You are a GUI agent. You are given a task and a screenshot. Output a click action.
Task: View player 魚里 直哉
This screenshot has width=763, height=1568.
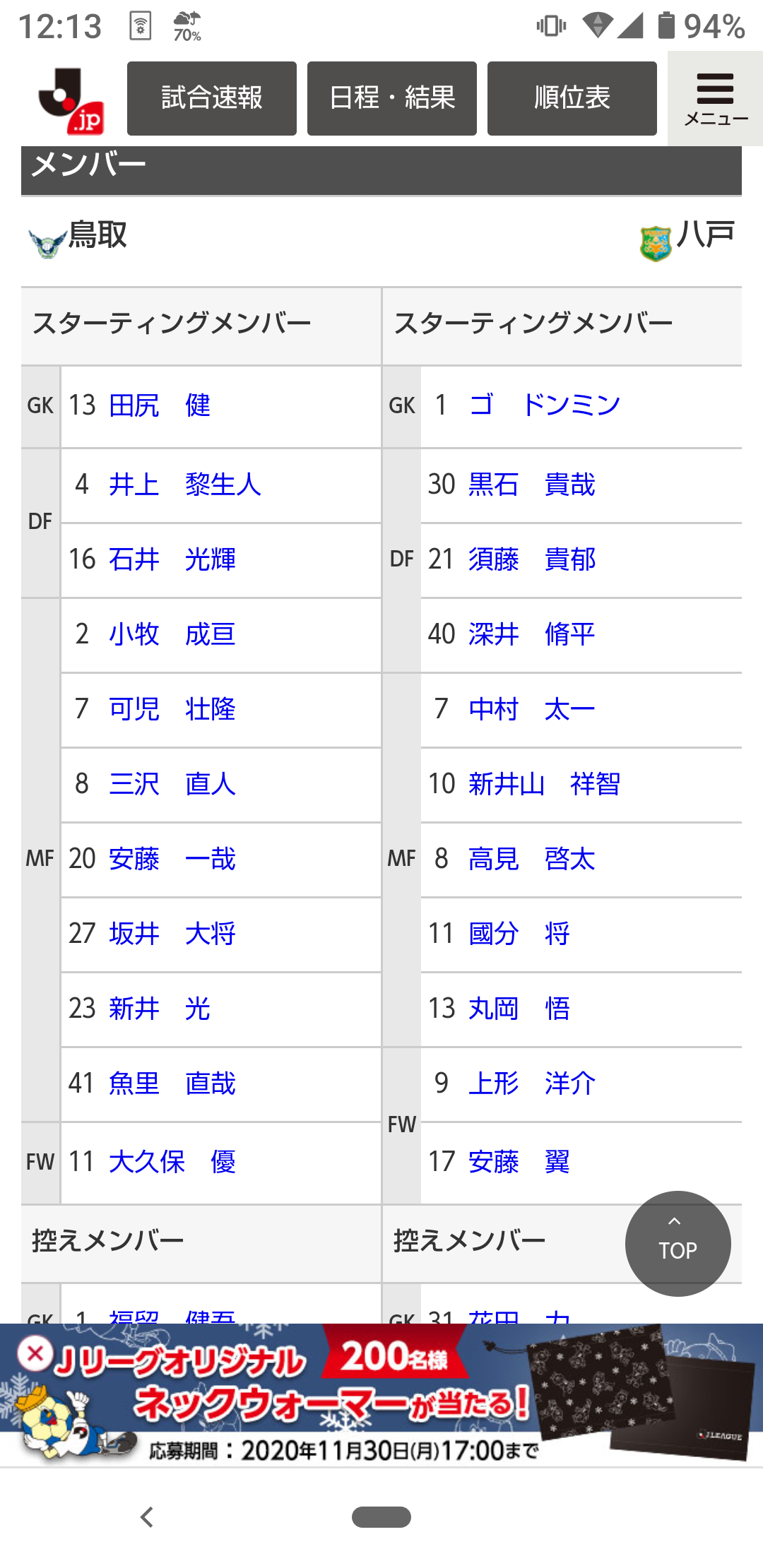[x=172, y=1083]
